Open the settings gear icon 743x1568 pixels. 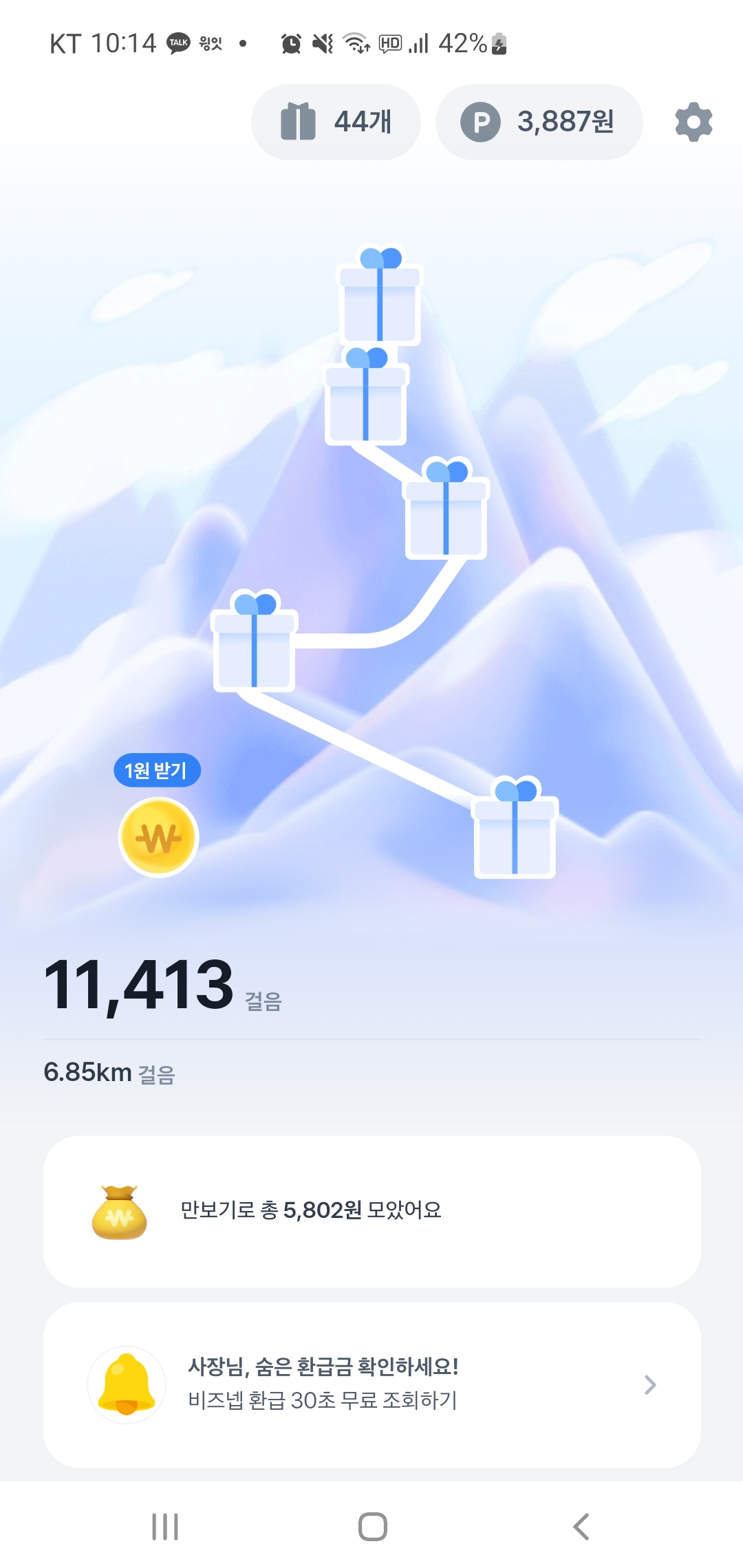[693, 122]
